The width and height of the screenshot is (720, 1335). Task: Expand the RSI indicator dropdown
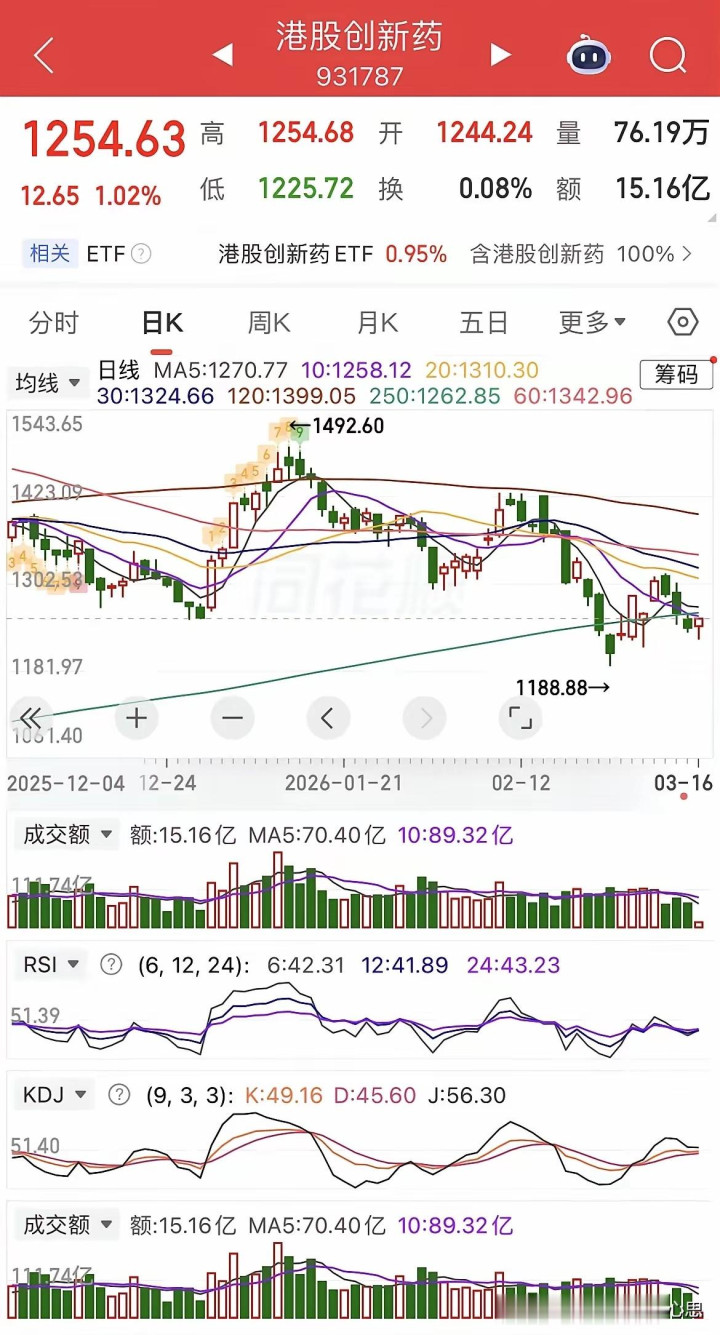pyautogui.click(x=54, y=965)
